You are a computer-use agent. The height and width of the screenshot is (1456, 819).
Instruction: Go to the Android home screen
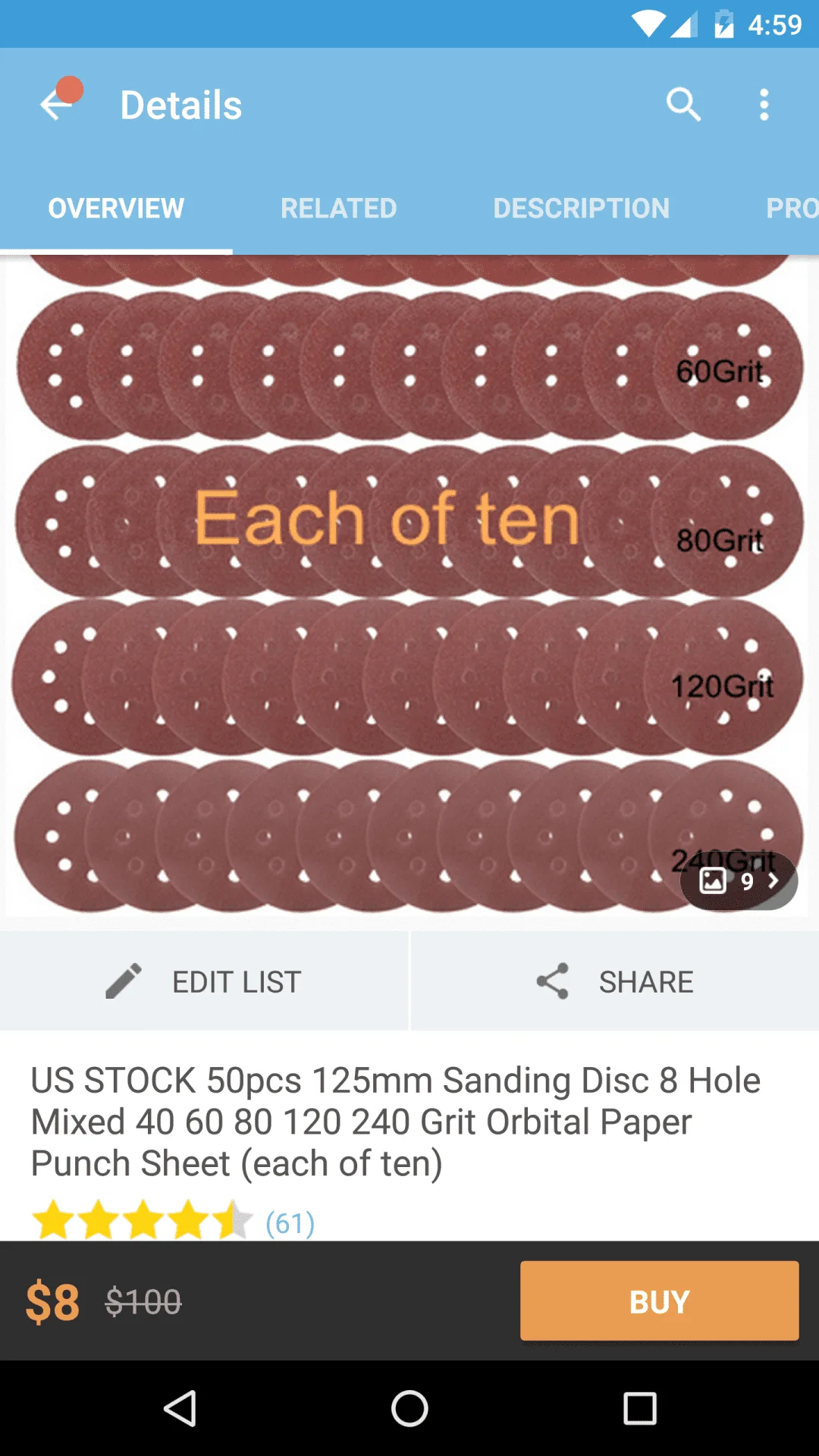tap(409, 1409)
